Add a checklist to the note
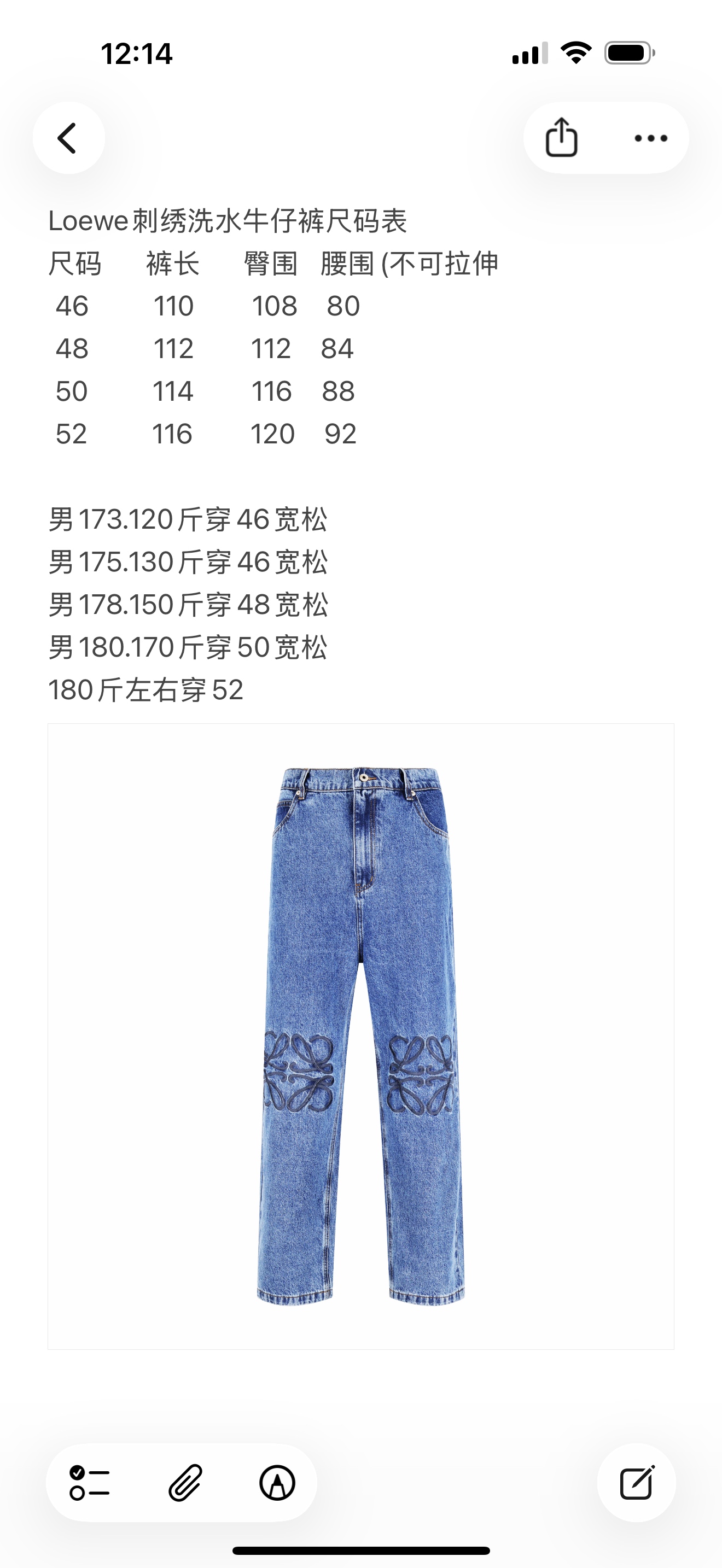Viewport: 722px width, 1568px height. pyautogui.click(x=90, y=1482)
